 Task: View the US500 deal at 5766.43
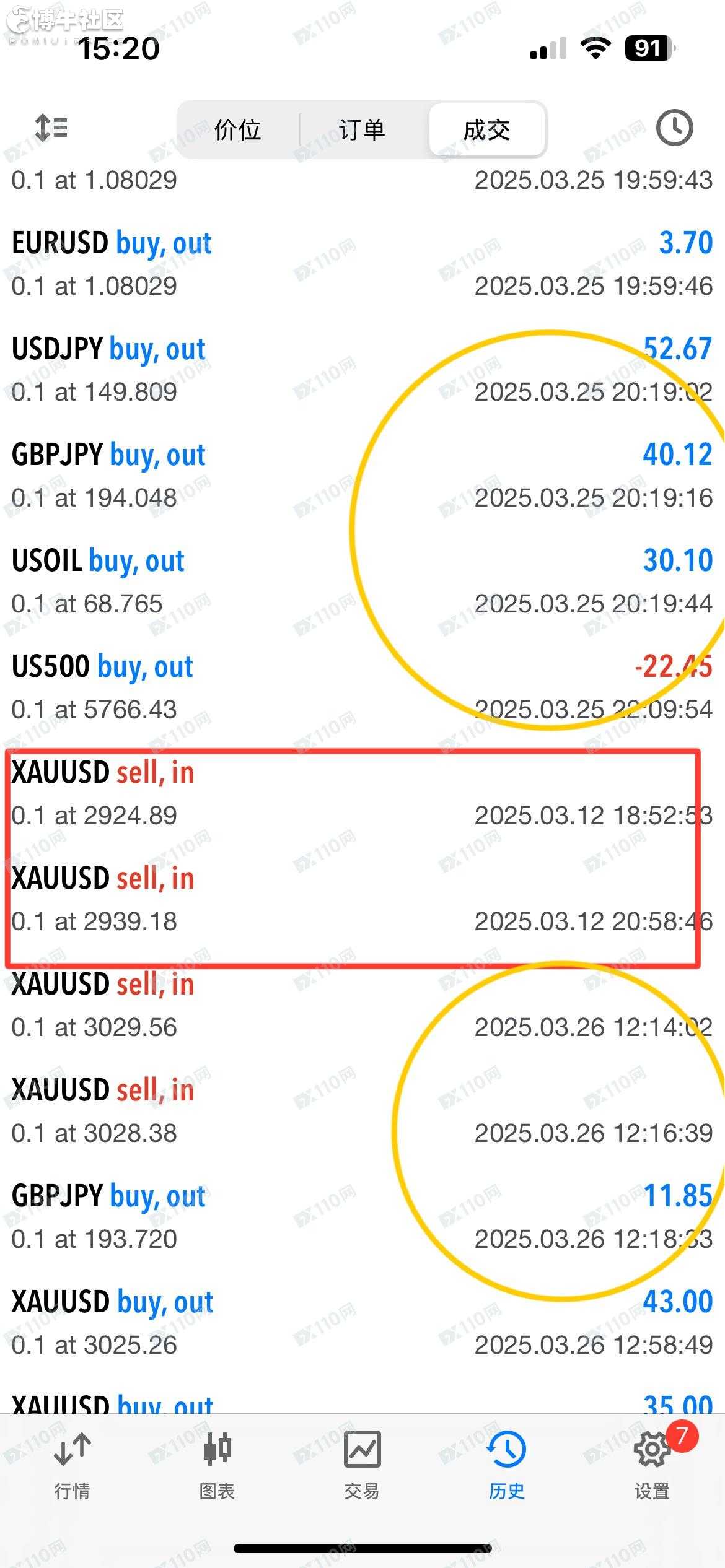pyautogui.click(x=362, y=688)
